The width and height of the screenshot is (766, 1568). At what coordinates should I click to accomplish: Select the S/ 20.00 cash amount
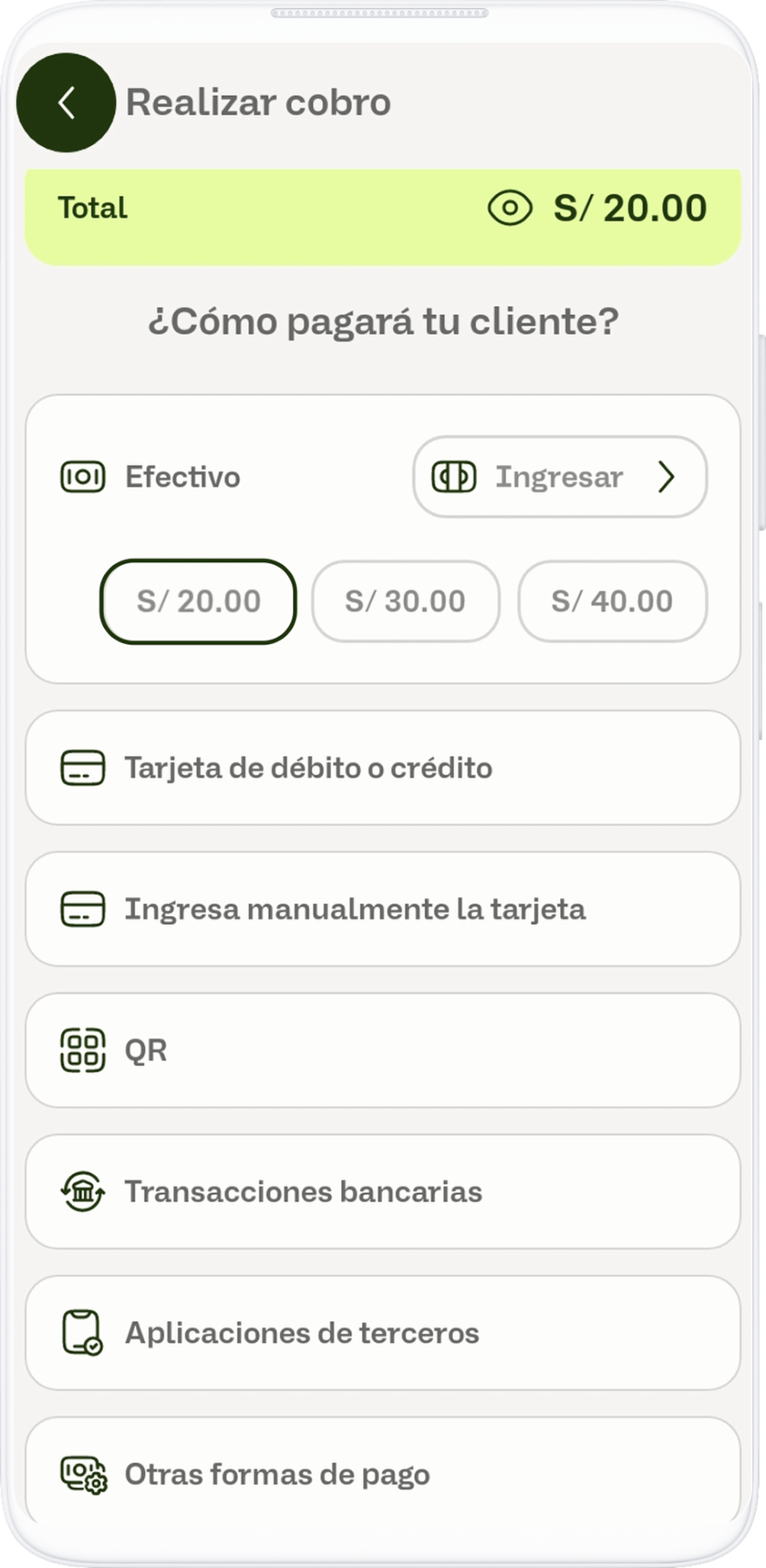tap(198, 602)
